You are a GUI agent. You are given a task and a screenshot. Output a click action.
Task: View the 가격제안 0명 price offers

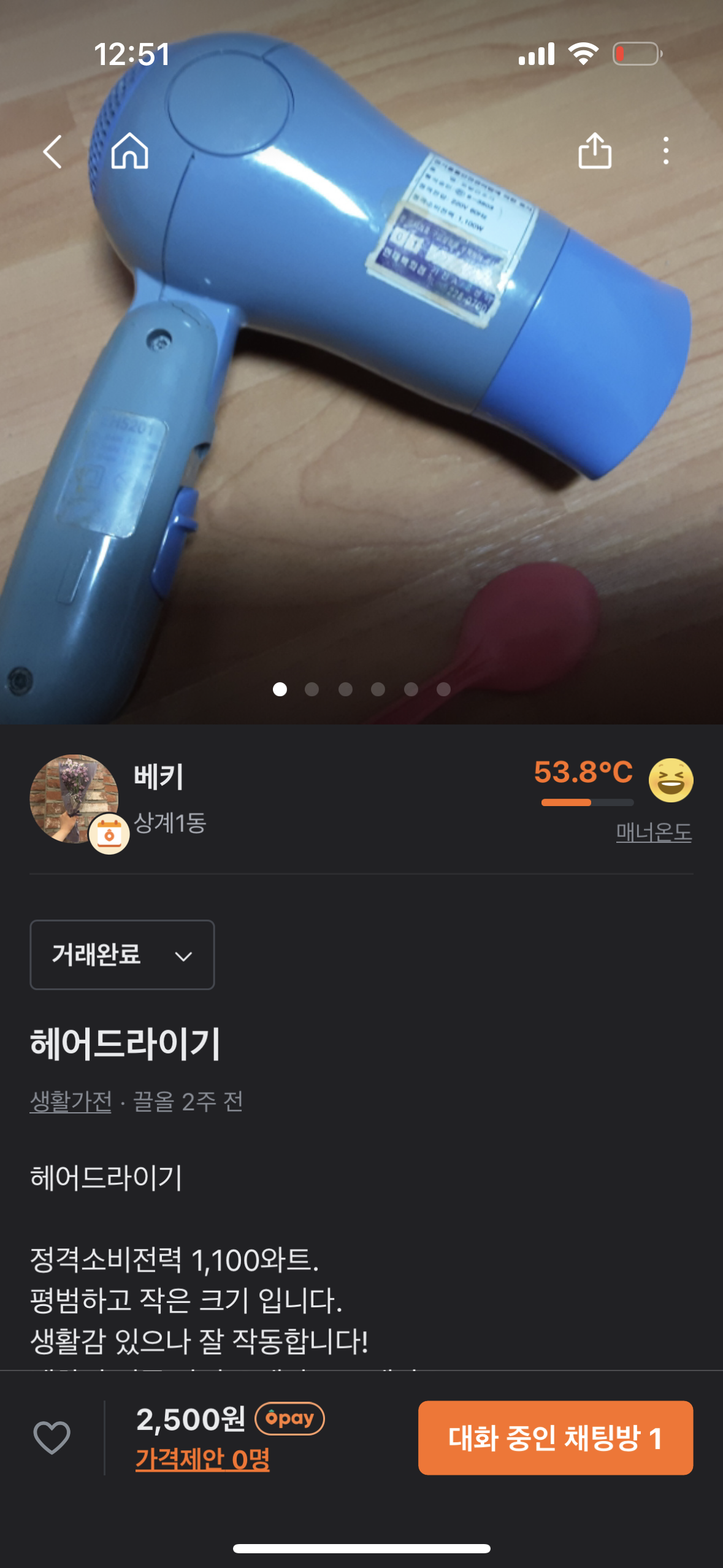tap(202, 1459)
